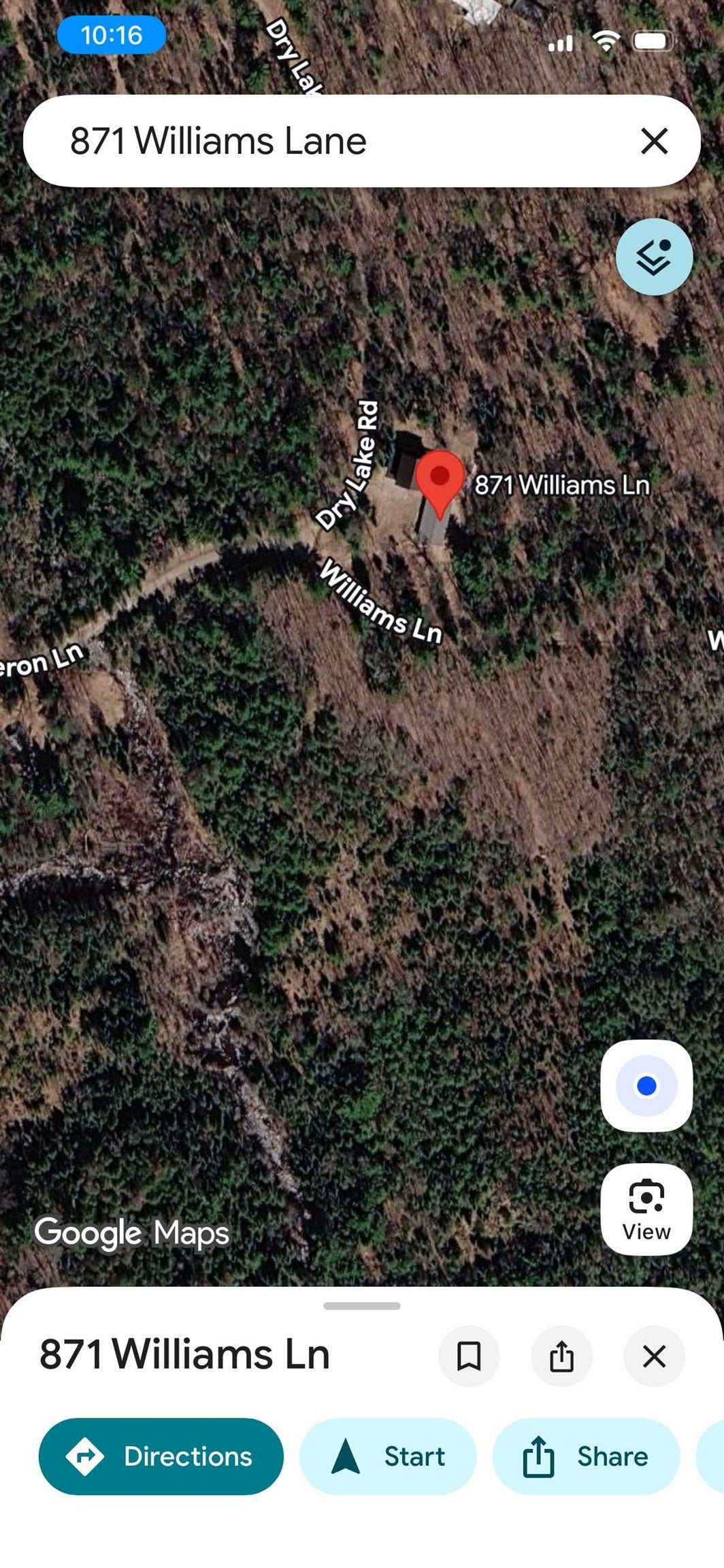This screenshot has height=1568, width=724.
Task: Clear the search with the X icon
Action: (x=654, y=141)
